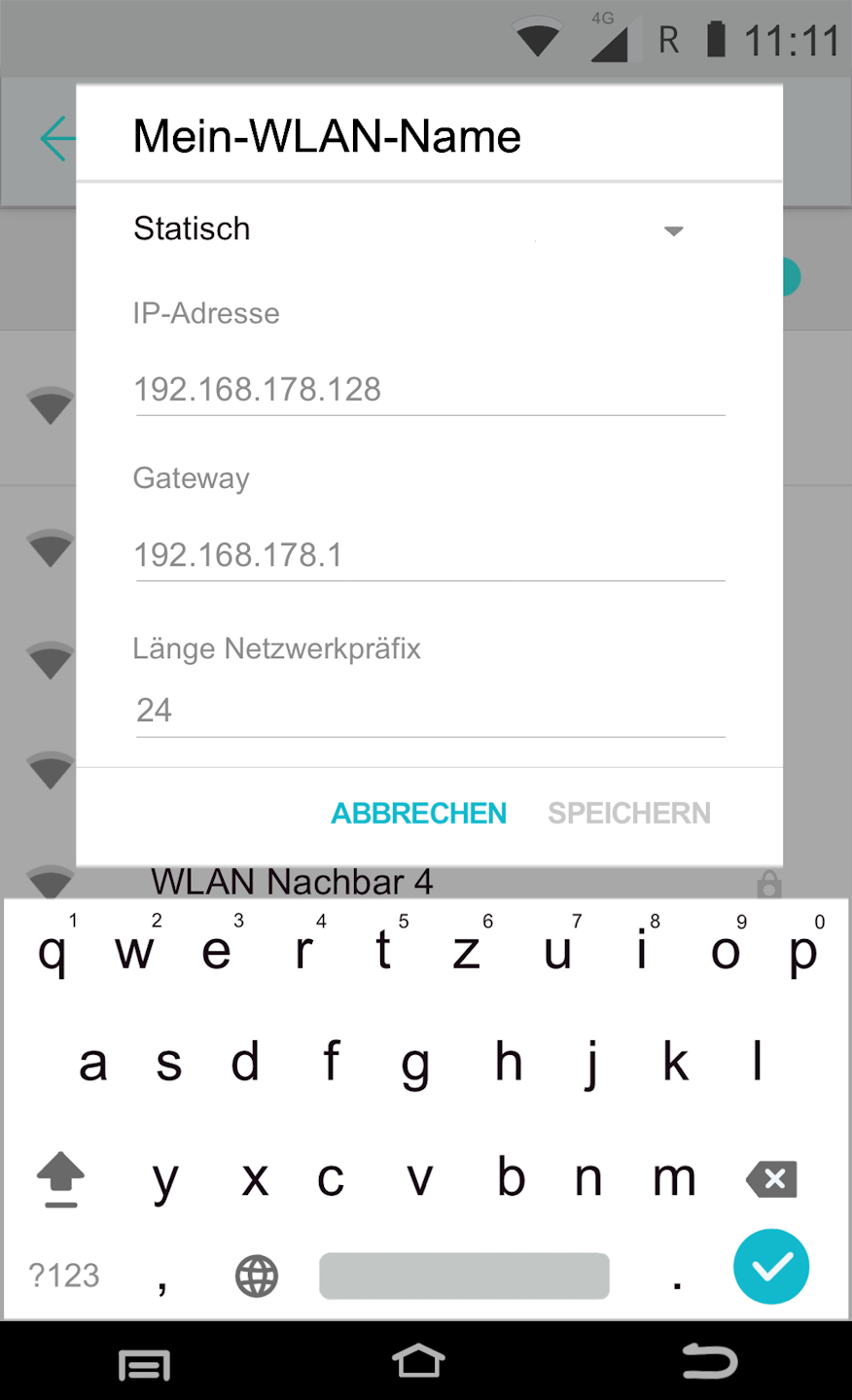The image size is (852, 1400).
Task: Confirm input with the keyboard checkmark
Action: (x=771, y=1267)
